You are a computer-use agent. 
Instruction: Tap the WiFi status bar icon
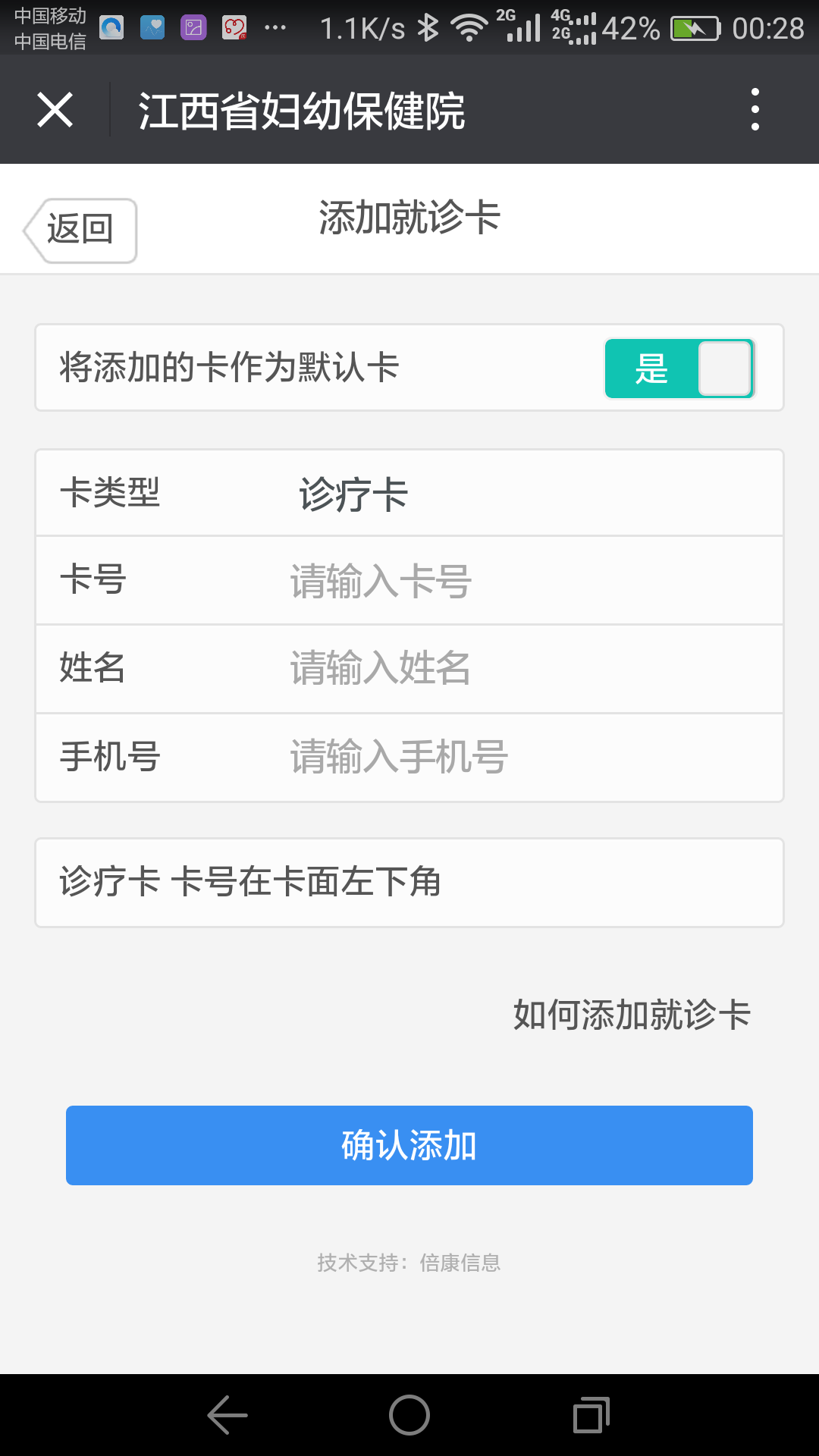point(468,25)
